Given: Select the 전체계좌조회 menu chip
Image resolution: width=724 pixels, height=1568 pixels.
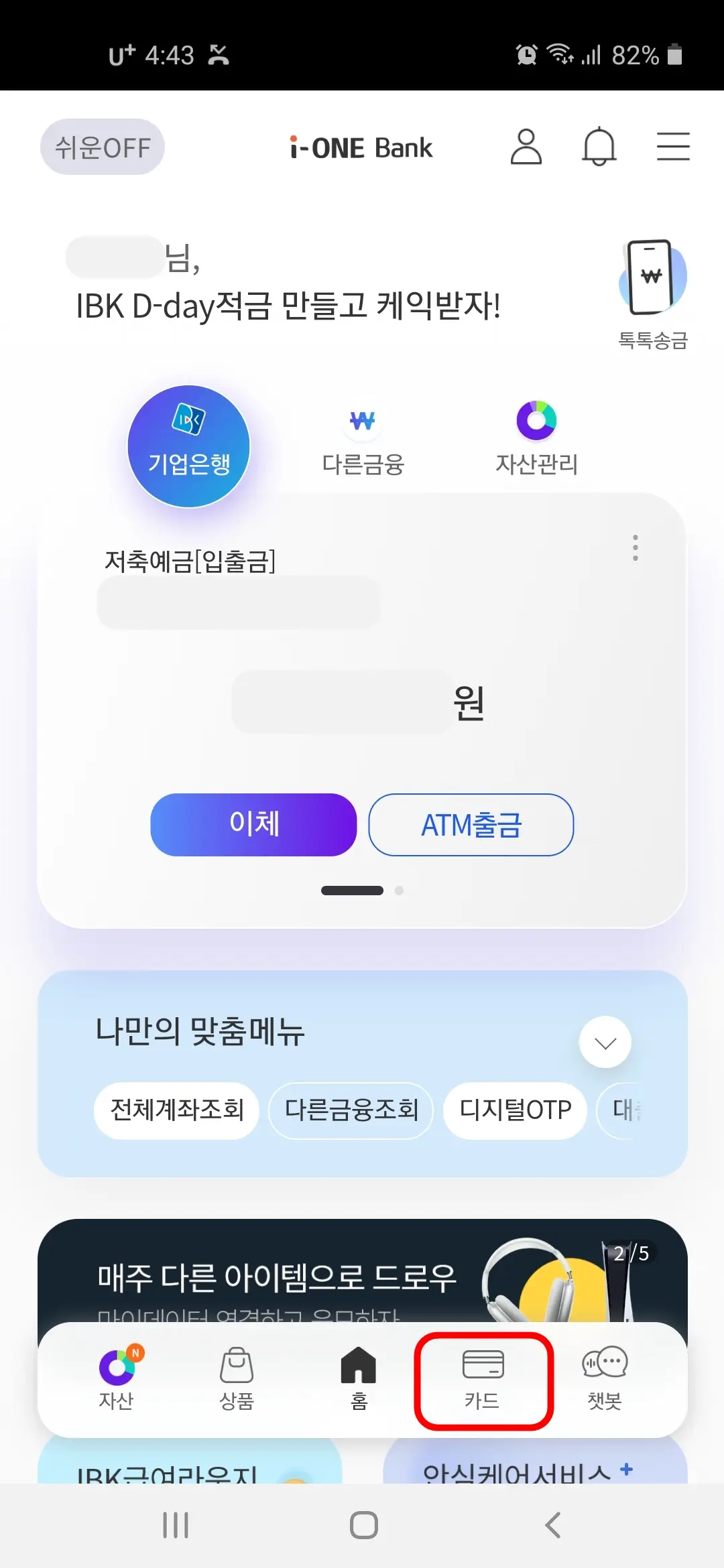Looking at the screenshot, I should click(176, 1110).
